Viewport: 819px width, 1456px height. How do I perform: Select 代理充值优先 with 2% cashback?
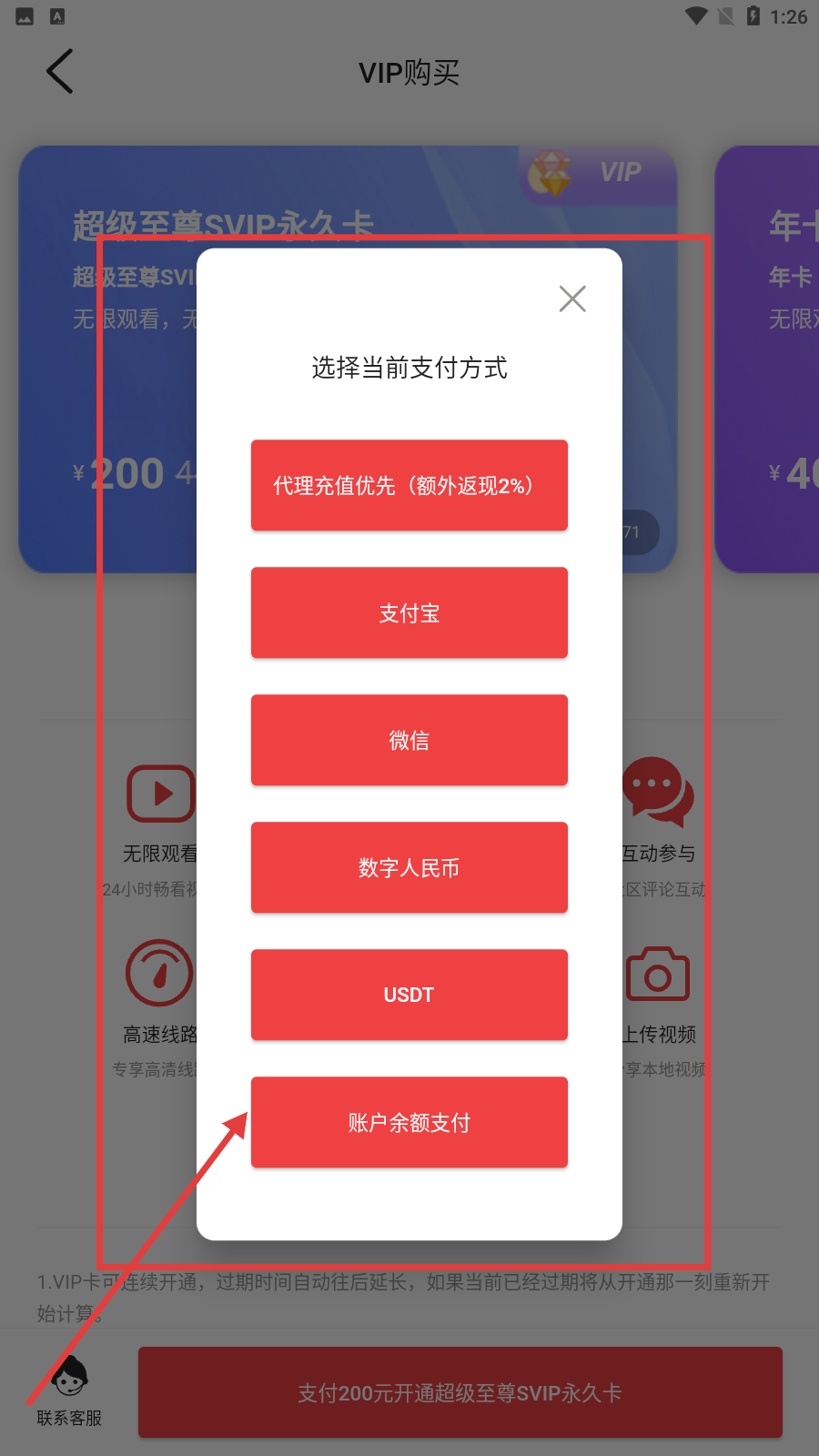coord(409,485)
